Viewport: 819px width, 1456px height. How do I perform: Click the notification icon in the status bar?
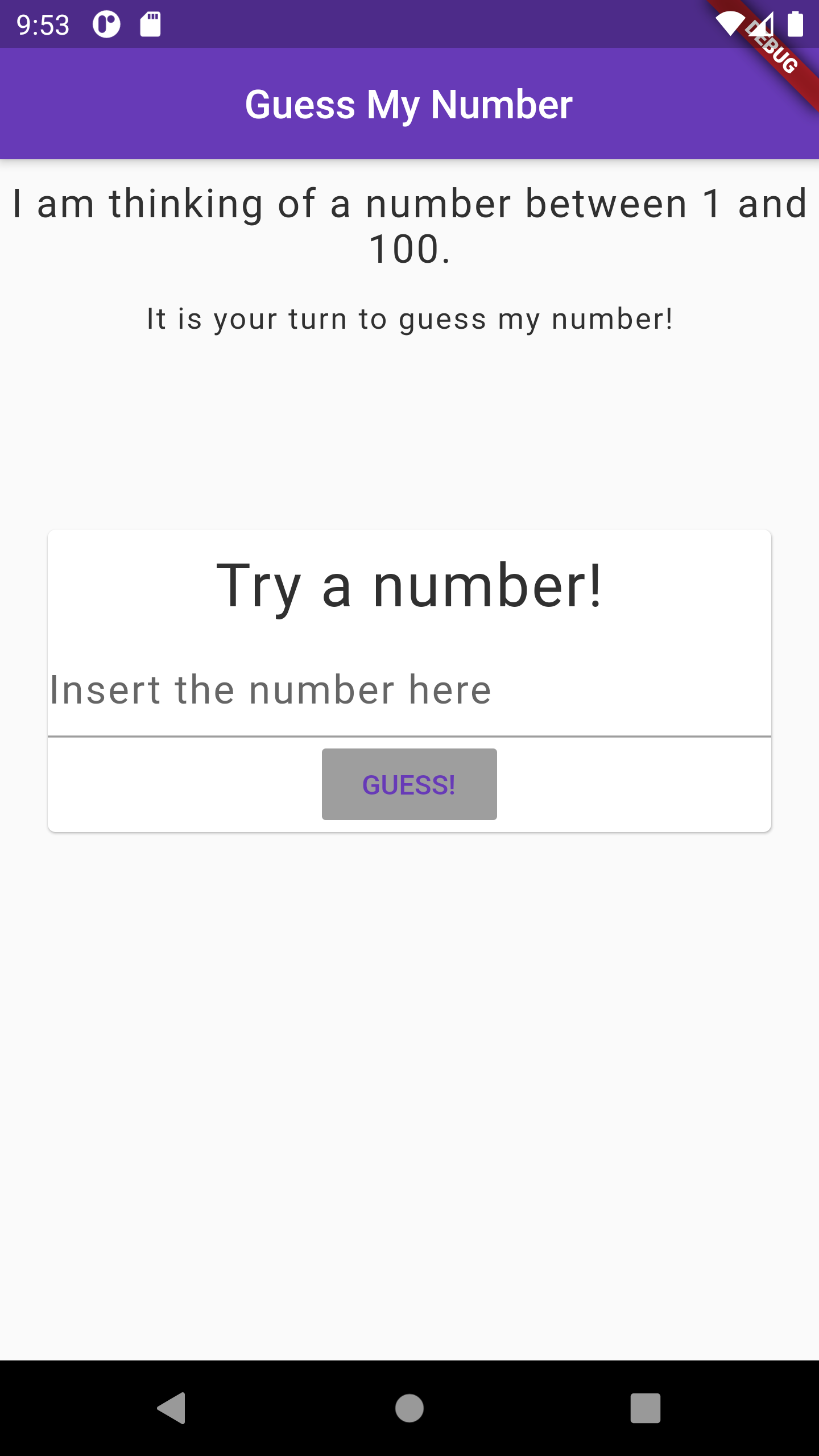106,24
